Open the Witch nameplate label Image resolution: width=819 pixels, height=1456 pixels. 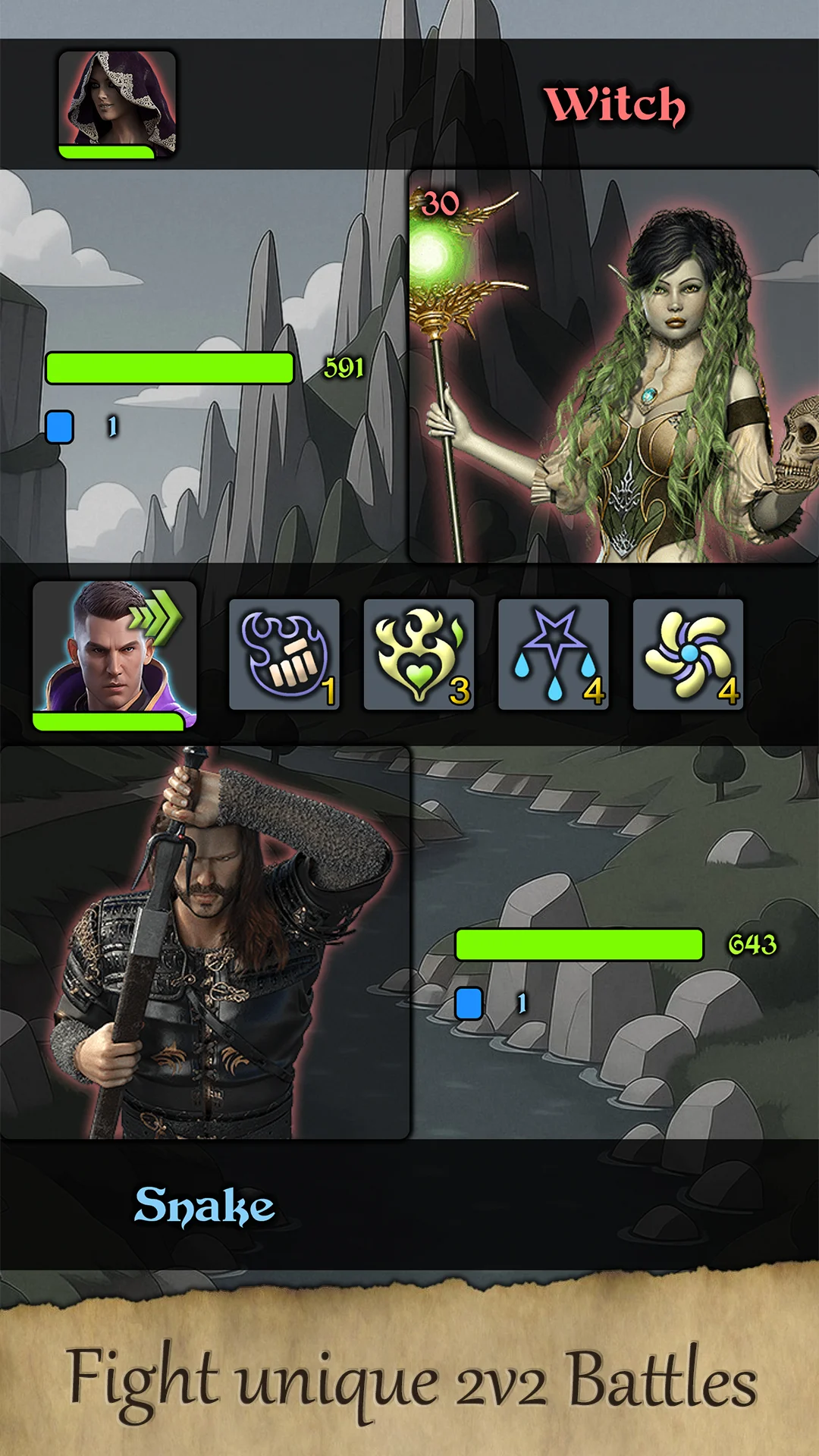(614, 105)
